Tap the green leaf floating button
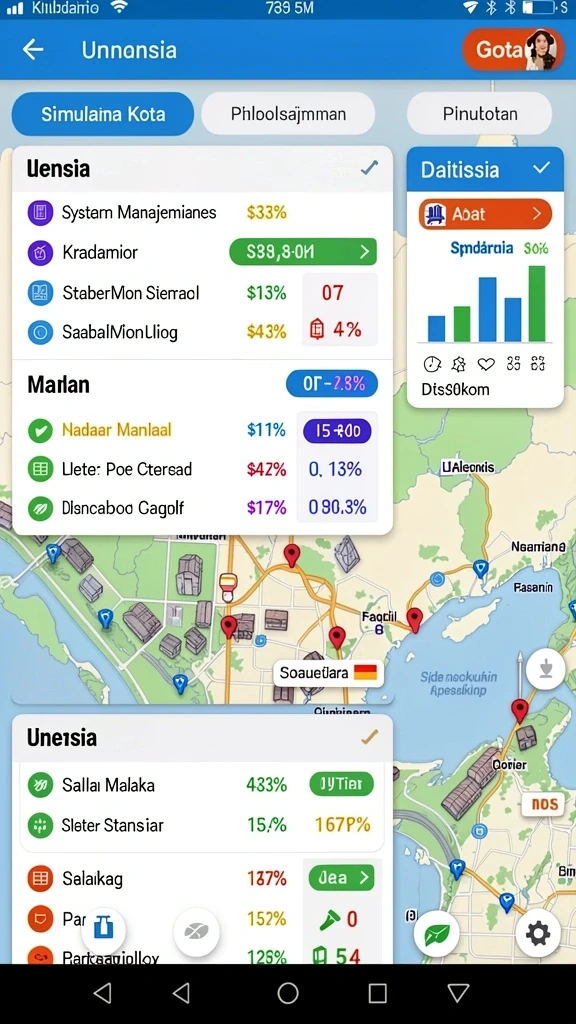Image resolution: width=576 pixels, height=1024 pixels. [x=436, y=935]
